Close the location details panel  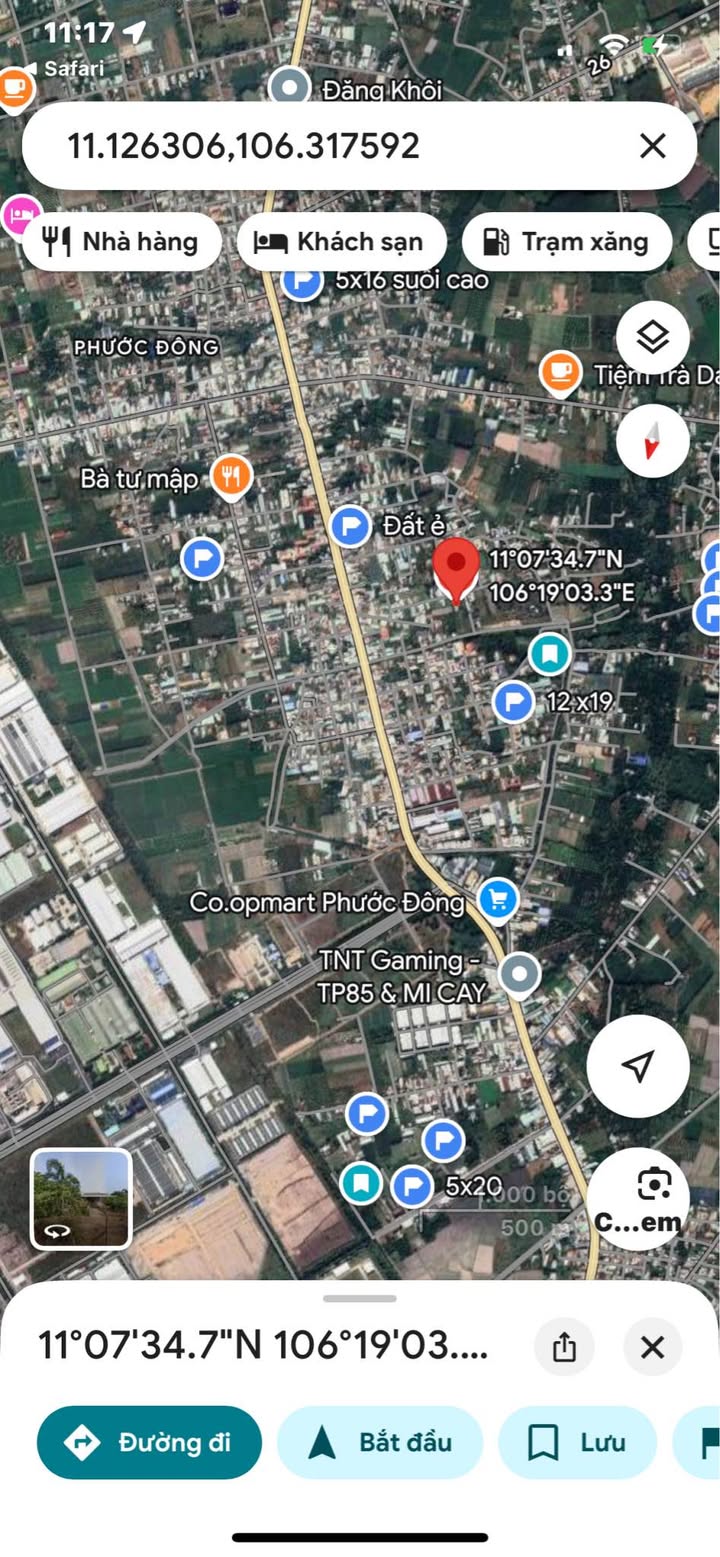click(x=652, y=1347)
